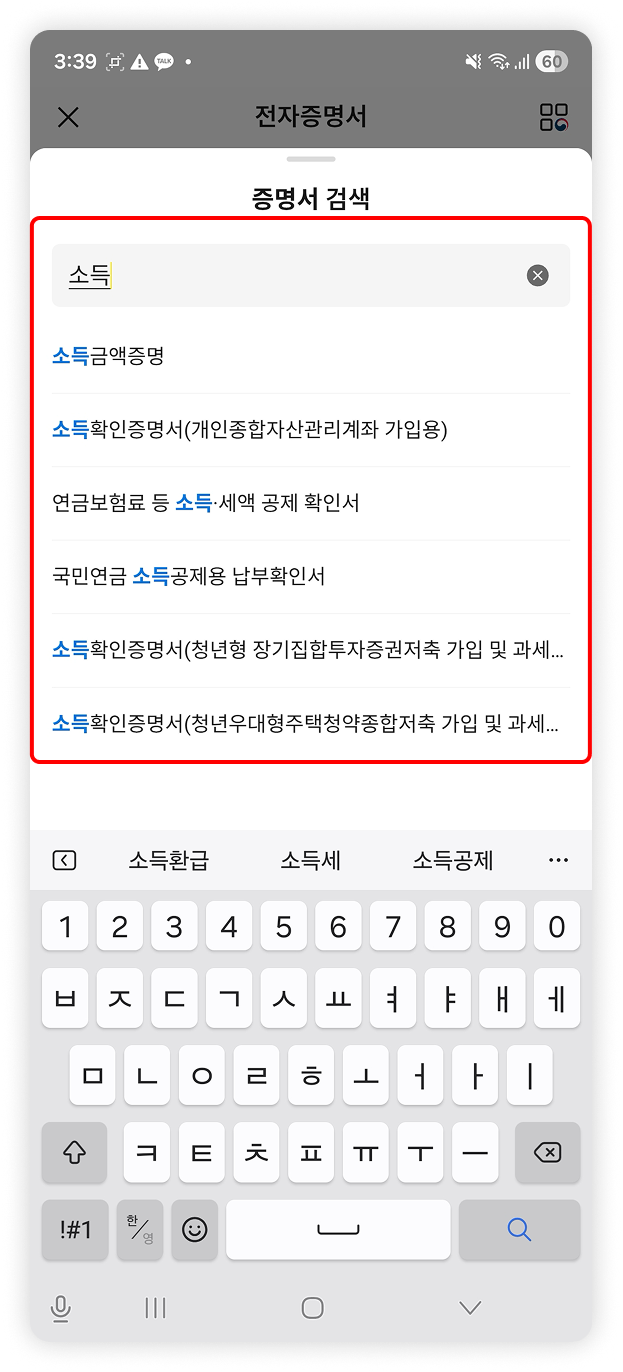This screenshot has width=623, height=1372.
Task: Open 소득확인증명서(청년형 장기집합투자증권저축 가입)
Action: tap(306, 651)
